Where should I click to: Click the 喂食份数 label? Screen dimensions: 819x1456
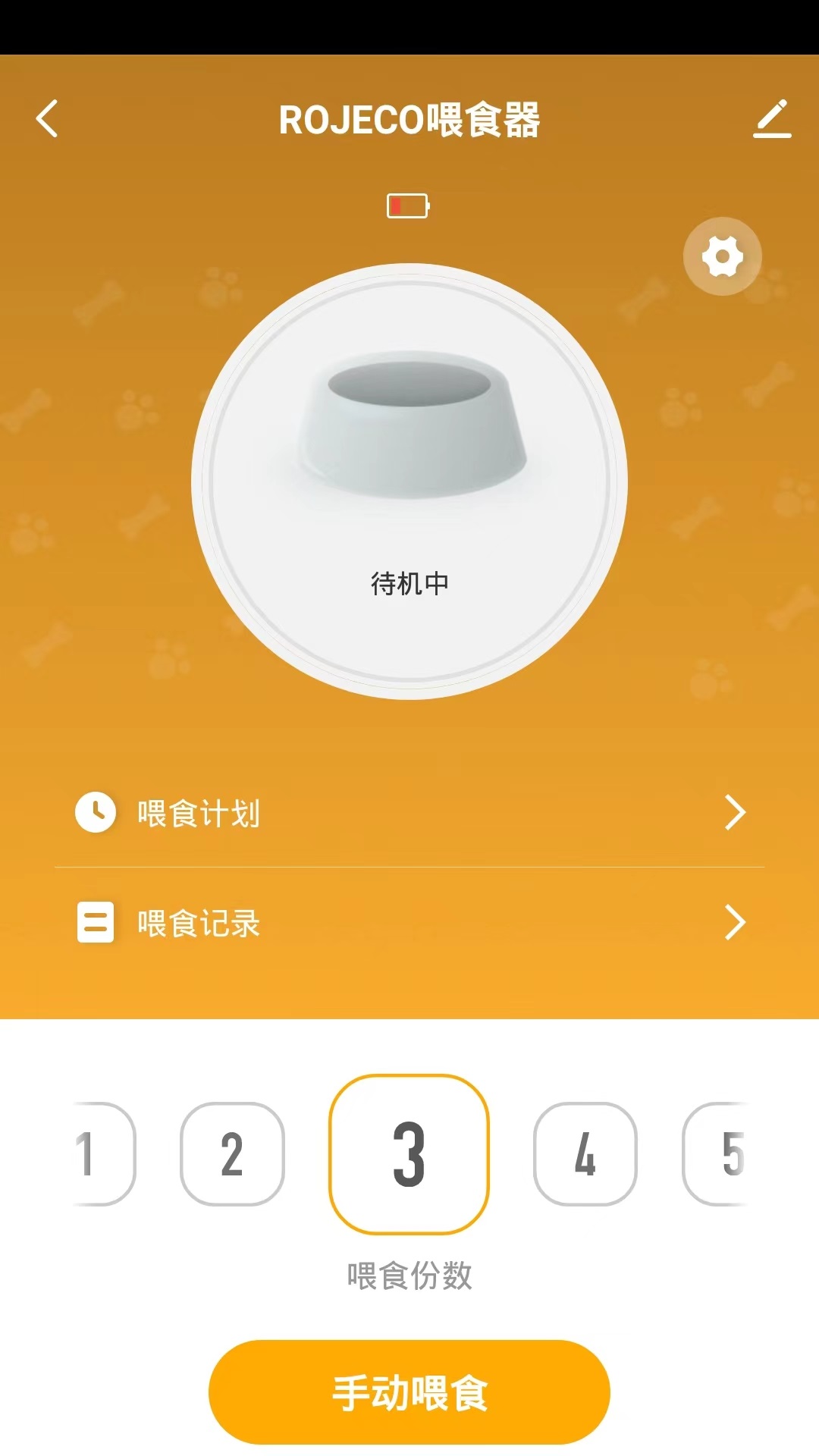[409, 1272]
